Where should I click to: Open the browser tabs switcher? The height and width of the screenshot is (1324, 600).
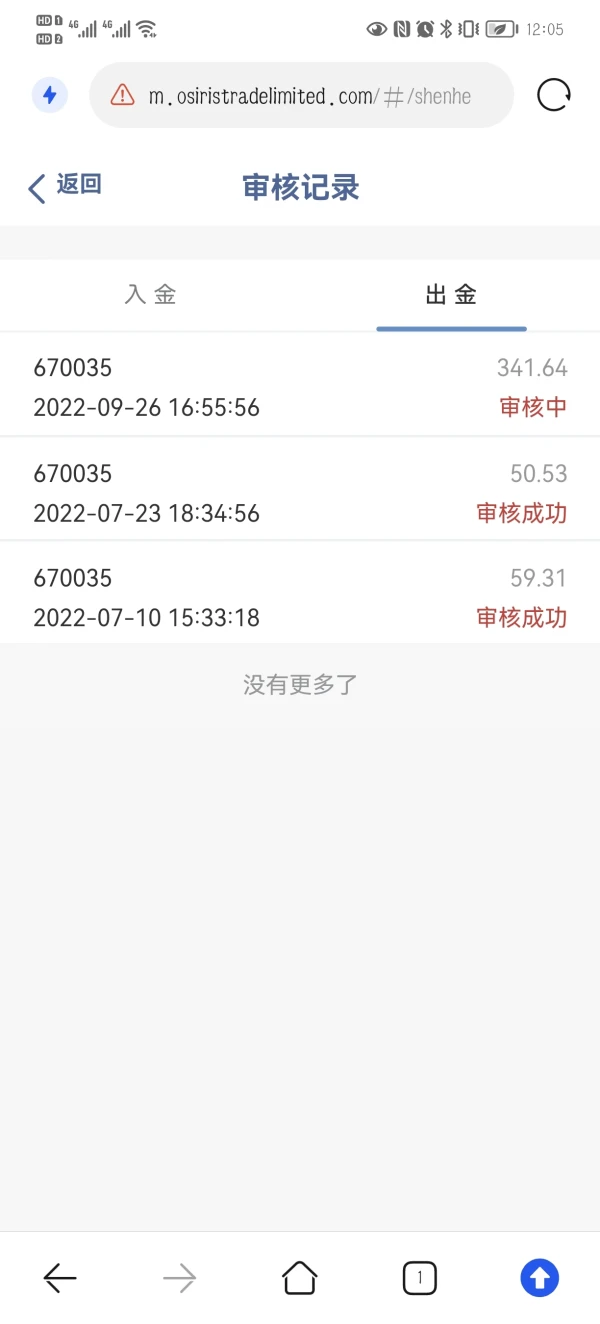pos(419,1277)
